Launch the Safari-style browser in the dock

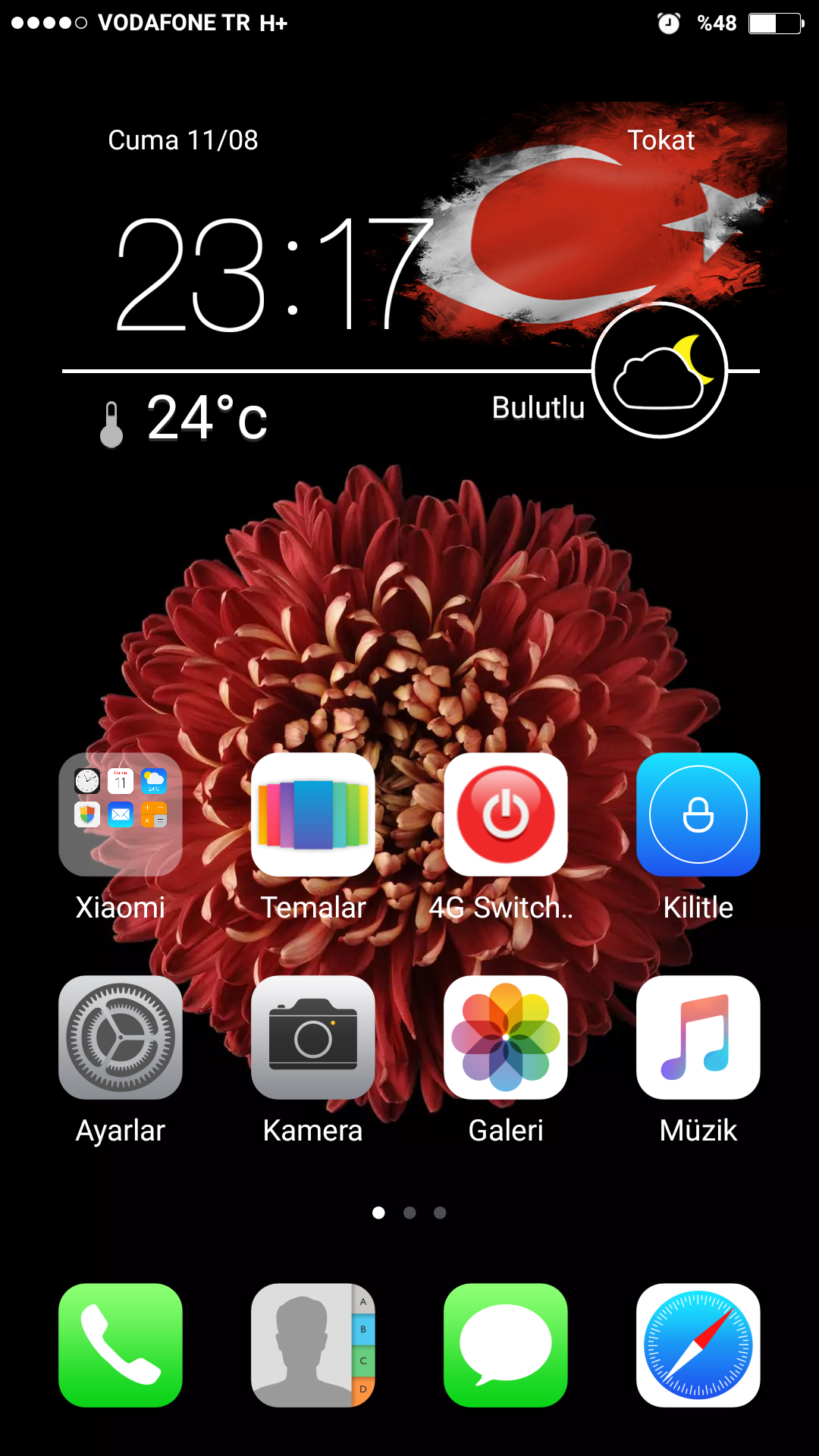(698, 1345)
